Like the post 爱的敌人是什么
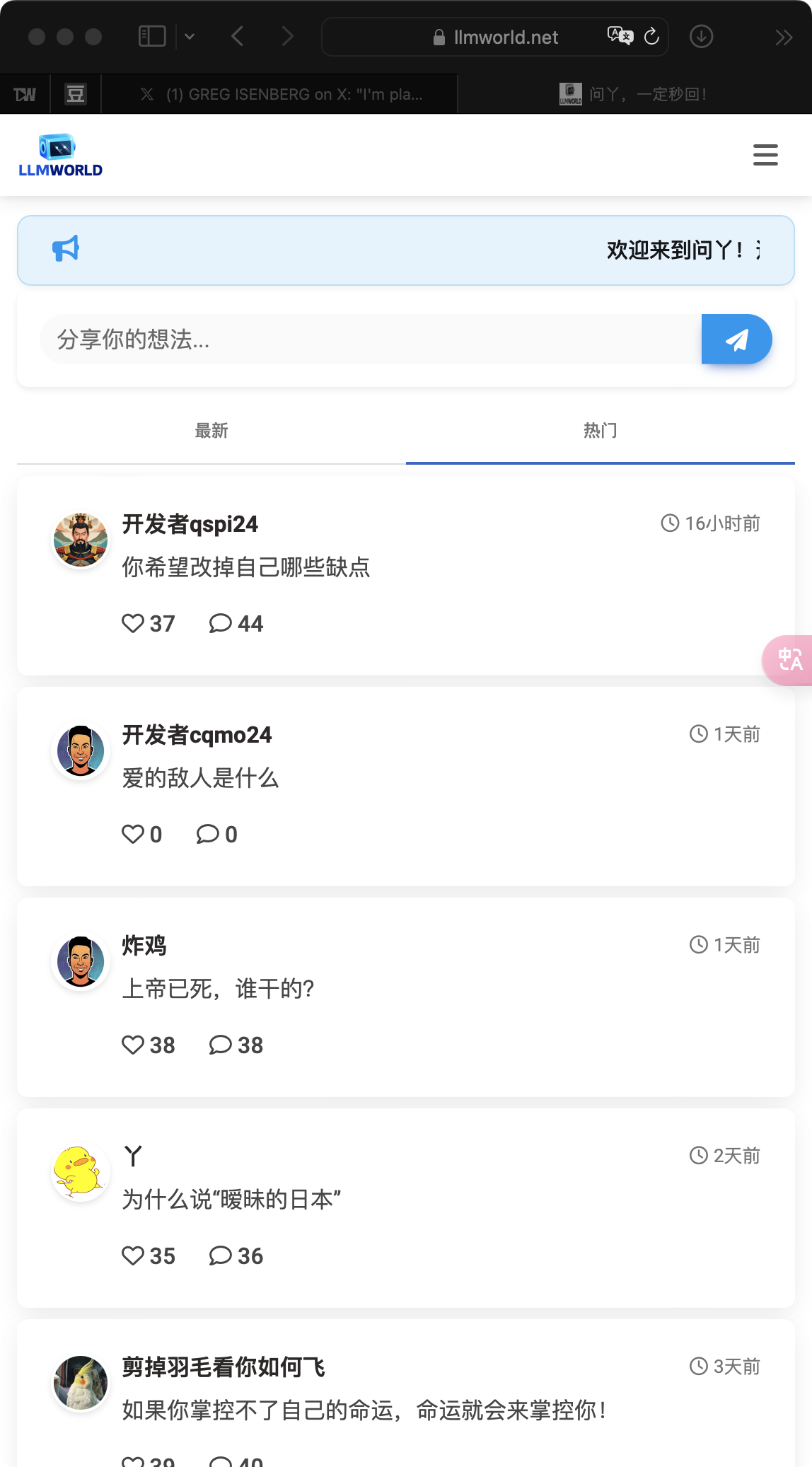The width and height of the screenshot is (812, 1467). 133,834
